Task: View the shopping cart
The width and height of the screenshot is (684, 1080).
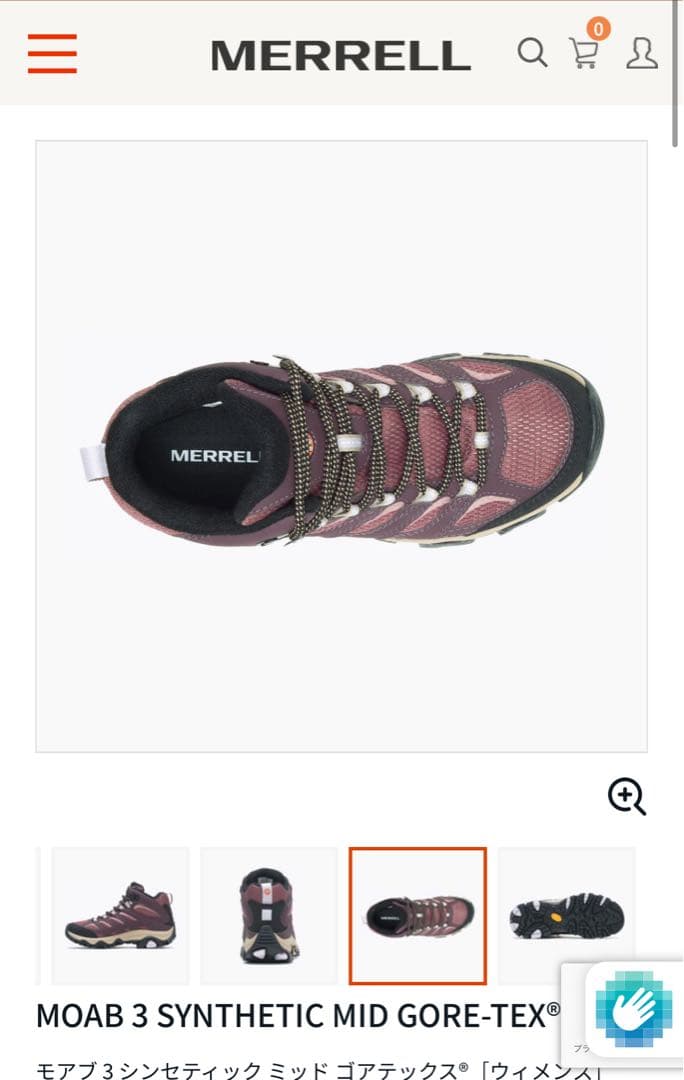Action: coord(584,53)
